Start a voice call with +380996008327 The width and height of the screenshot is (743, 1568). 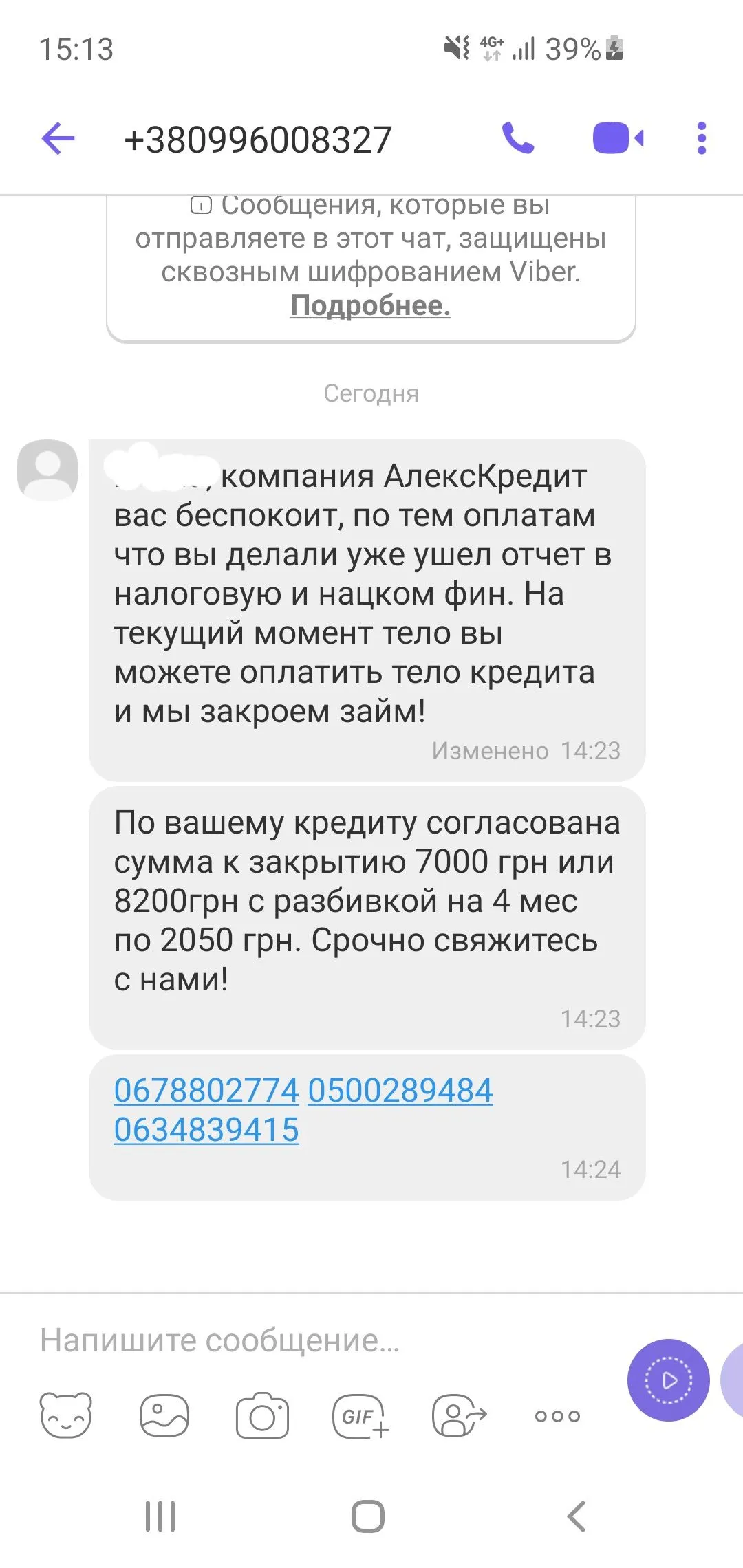[x=518, y=138]
